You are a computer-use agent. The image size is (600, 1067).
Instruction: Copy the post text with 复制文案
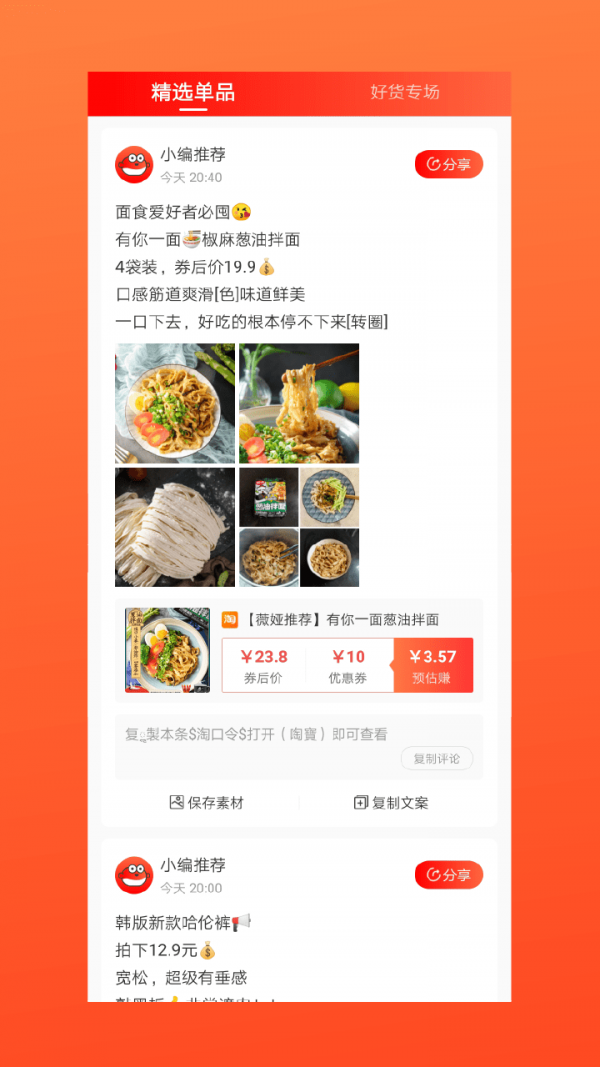coord(391,802)
